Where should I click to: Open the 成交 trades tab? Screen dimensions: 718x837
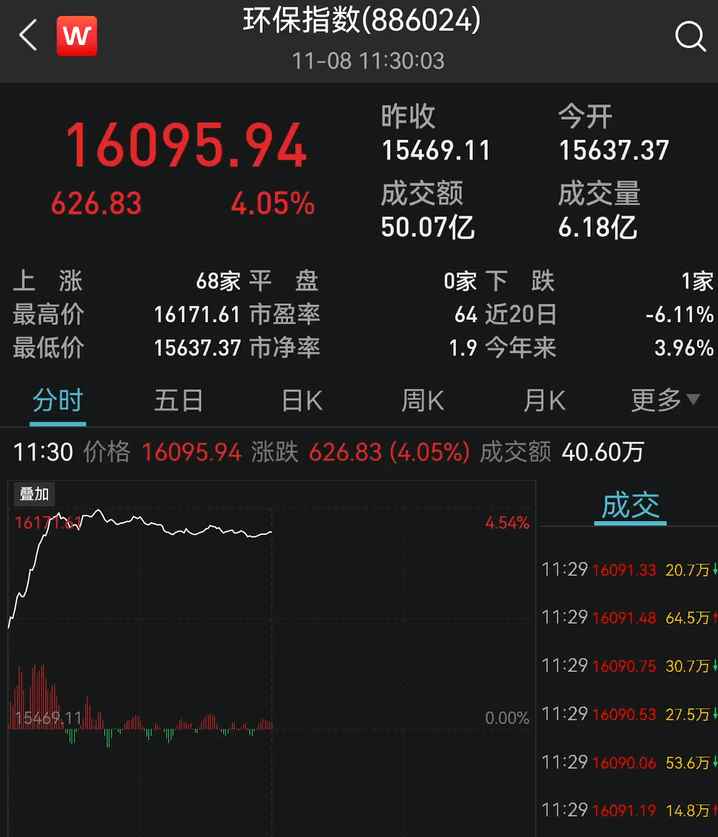click(x=630, y=506)
